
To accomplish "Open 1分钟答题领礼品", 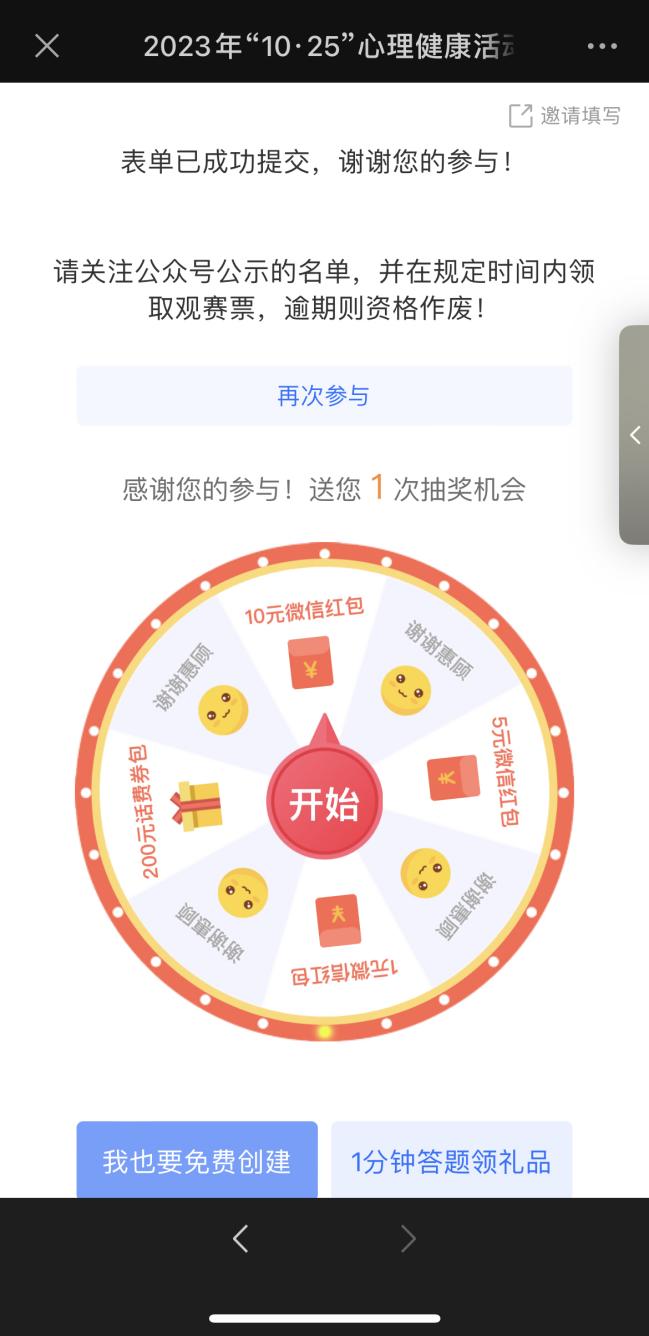I will tap(451, 1161).
